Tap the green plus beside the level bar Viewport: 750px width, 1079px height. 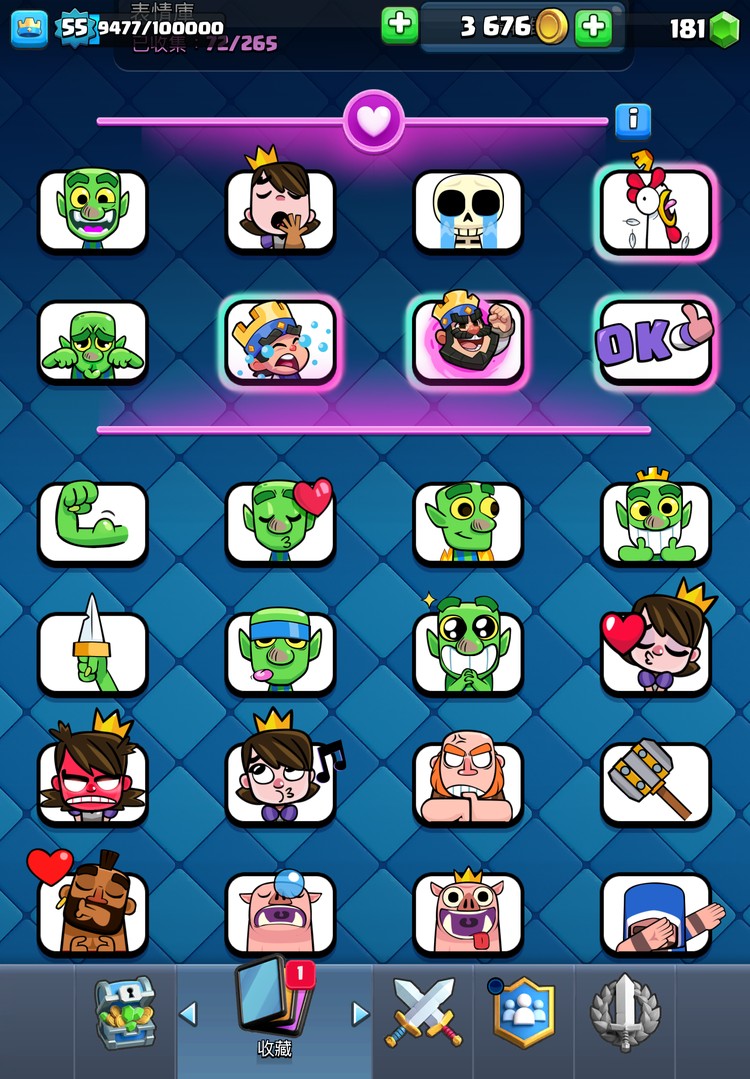[399, 26]
